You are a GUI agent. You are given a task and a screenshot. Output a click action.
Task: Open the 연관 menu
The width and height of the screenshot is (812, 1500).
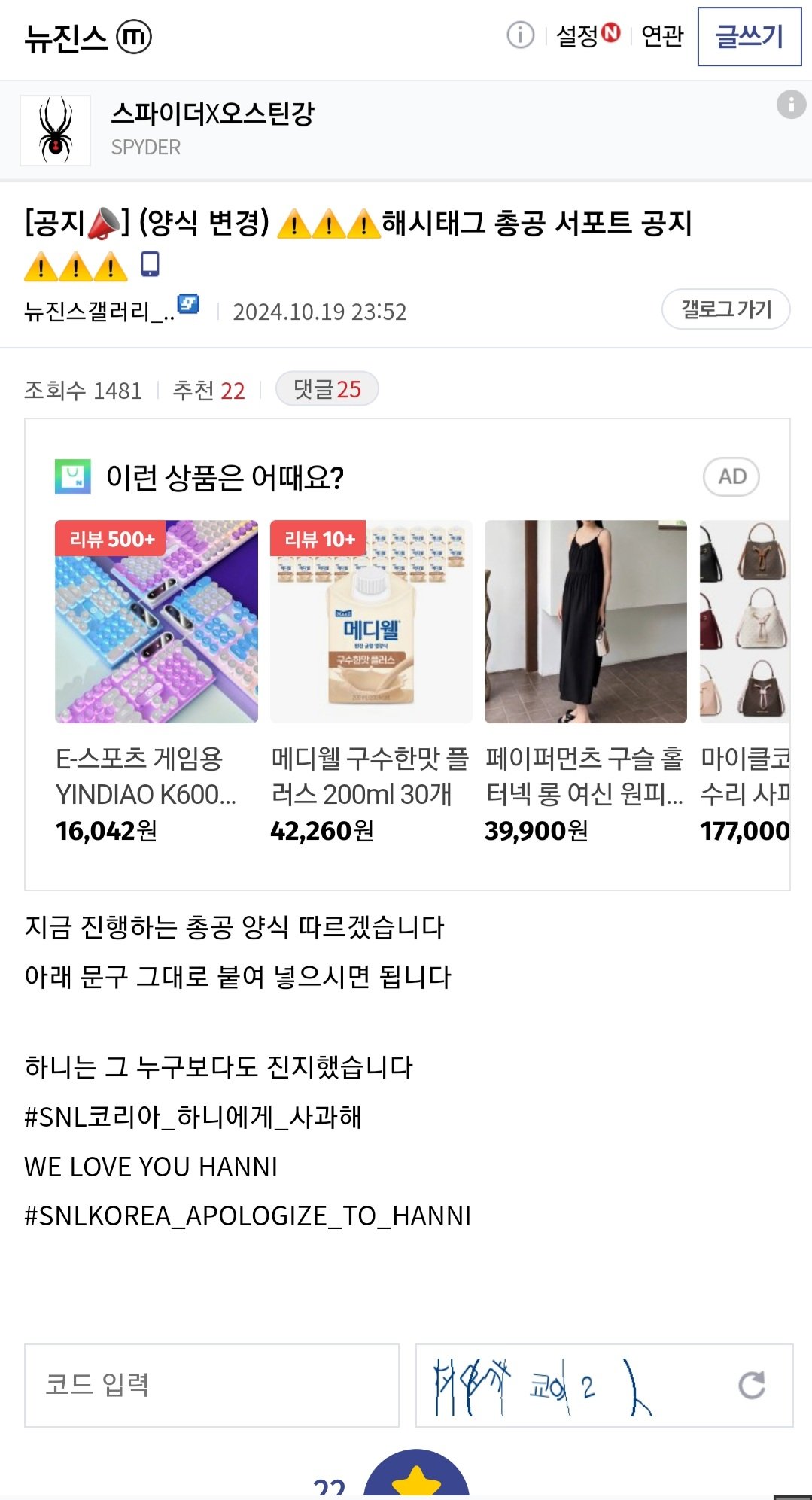[661, 35]
